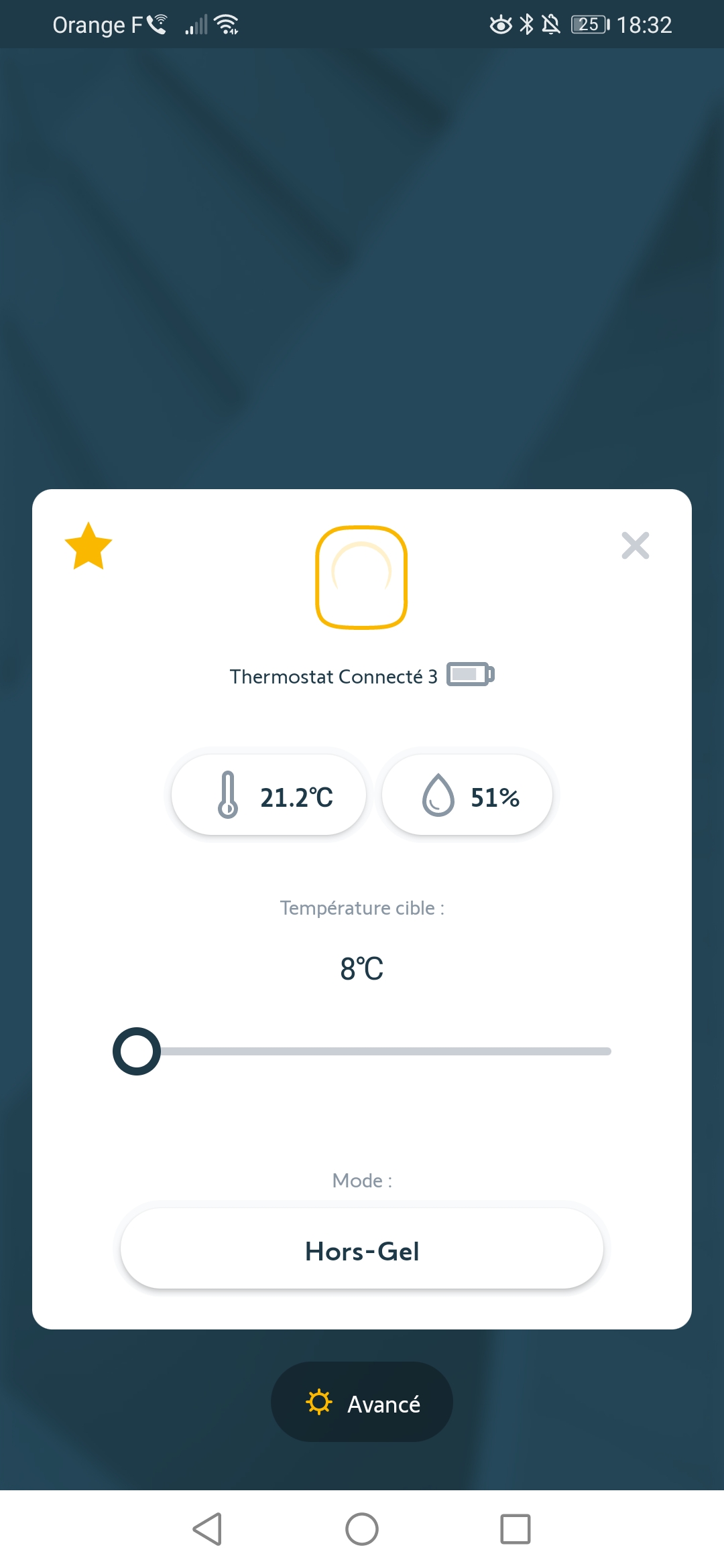Go to the home screen
This screenshot has height=1568, width=724.
[362, 1529]
